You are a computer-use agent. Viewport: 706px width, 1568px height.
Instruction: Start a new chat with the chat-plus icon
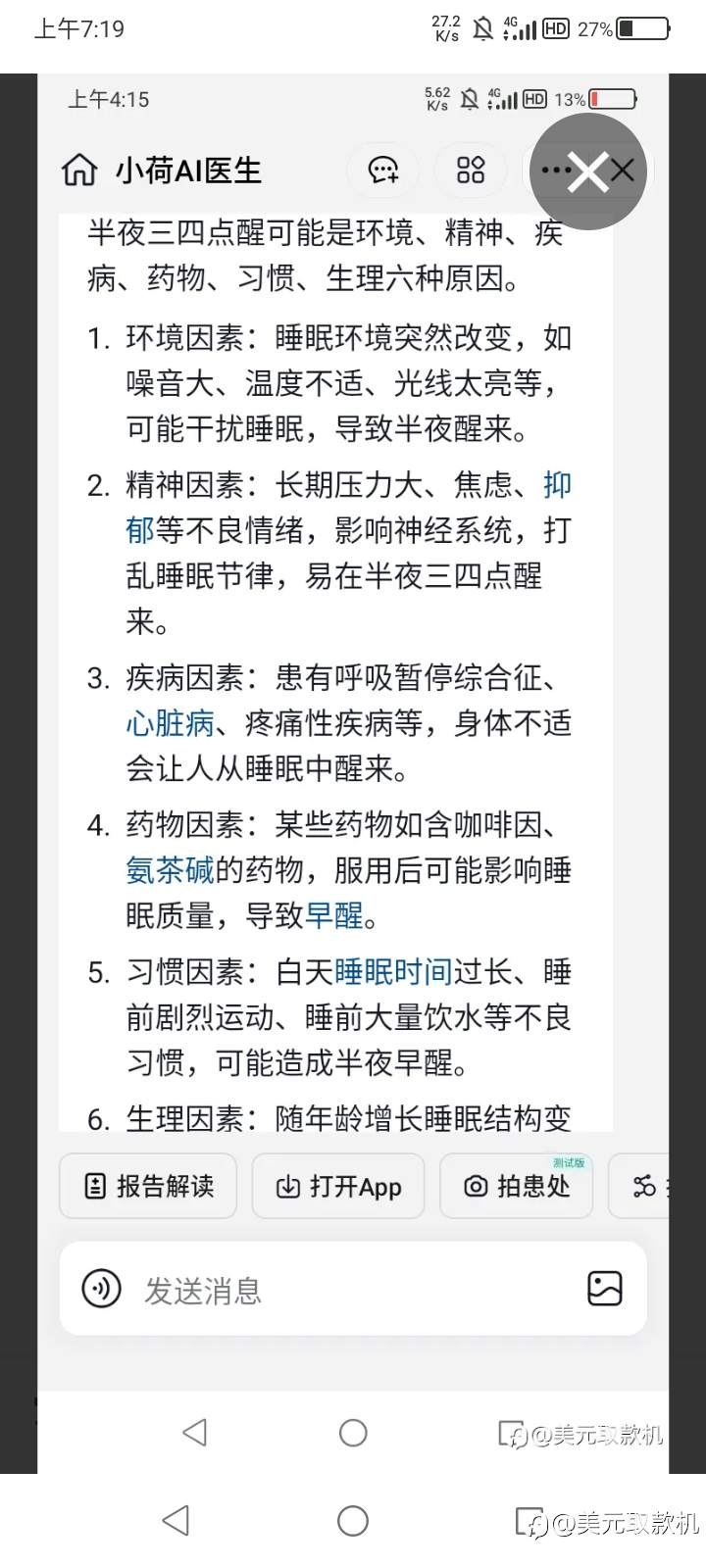[382, 170]
